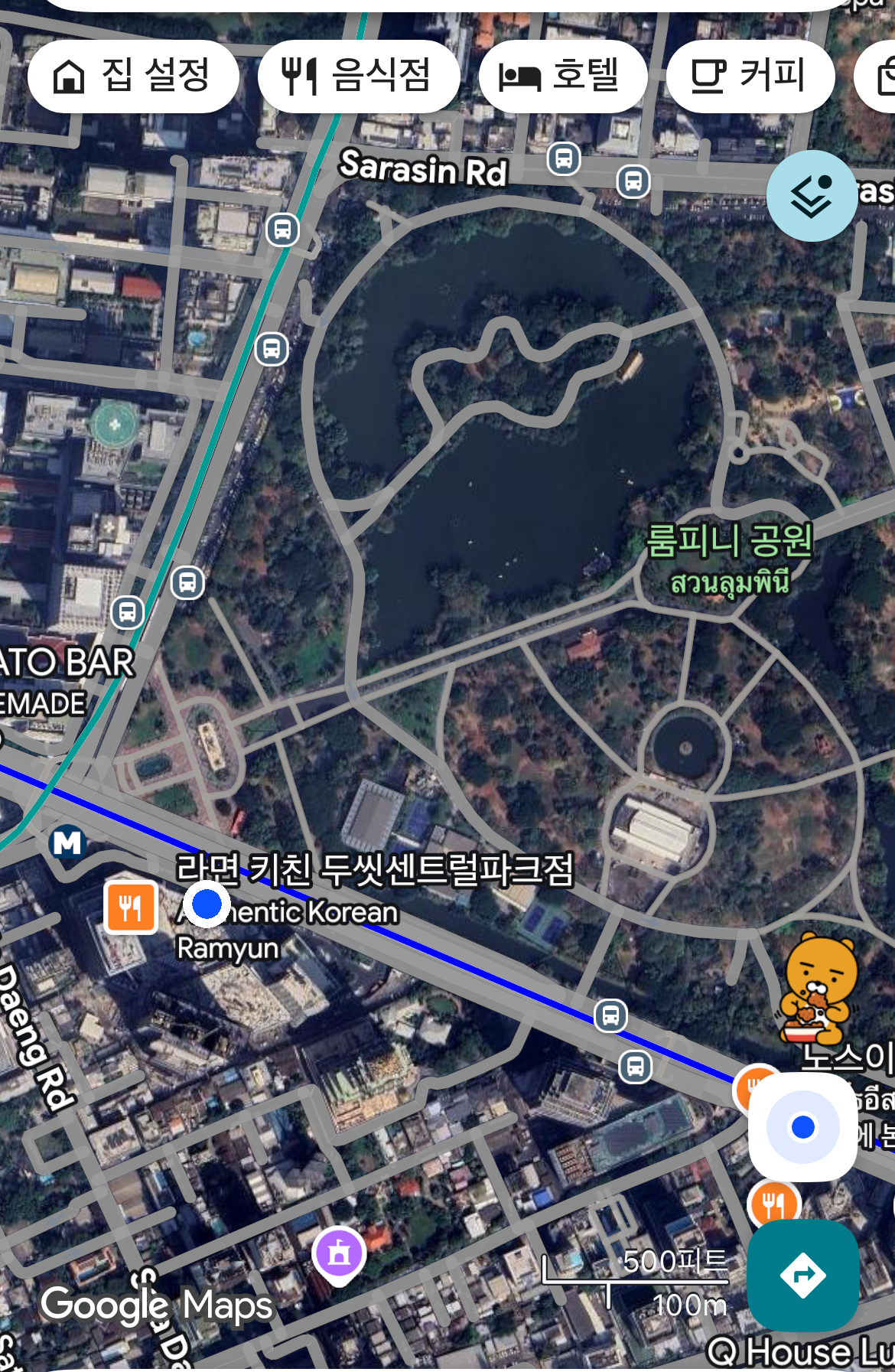Image resolution: width=895 pixels, height=1372 pixels.
Task: Tap the purple shopping place pin
Action: coord(339,1255)
